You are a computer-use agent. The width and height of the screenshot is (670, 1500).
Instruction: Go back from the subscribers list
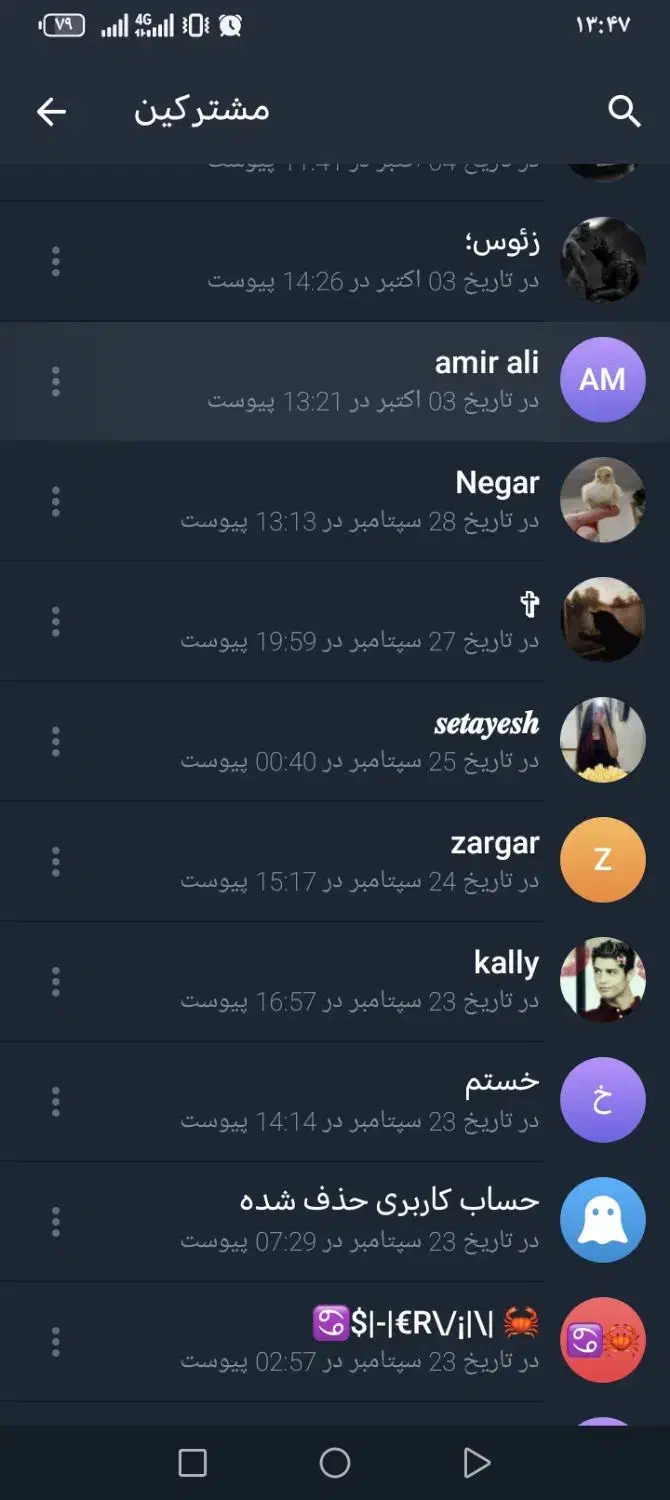pyautogui.click(x=51, y=112)
